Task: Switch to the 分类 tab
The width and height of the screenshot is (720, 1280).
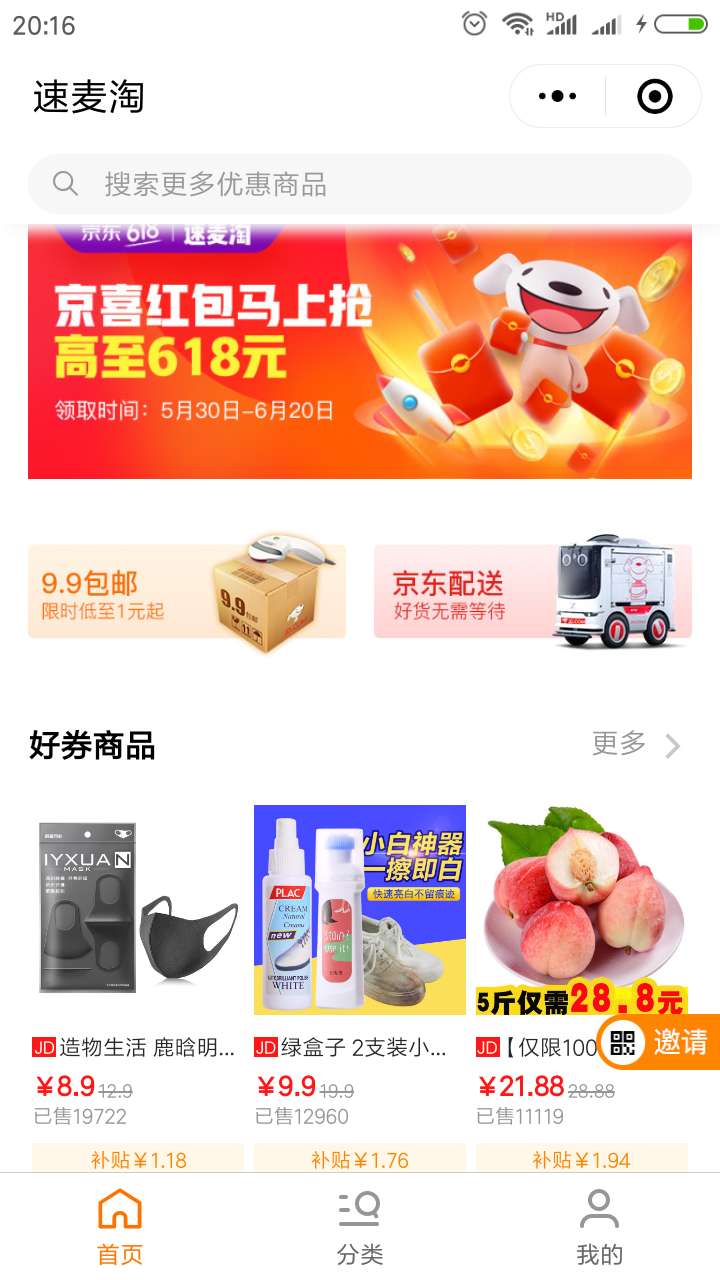Action: (360, 1226)
